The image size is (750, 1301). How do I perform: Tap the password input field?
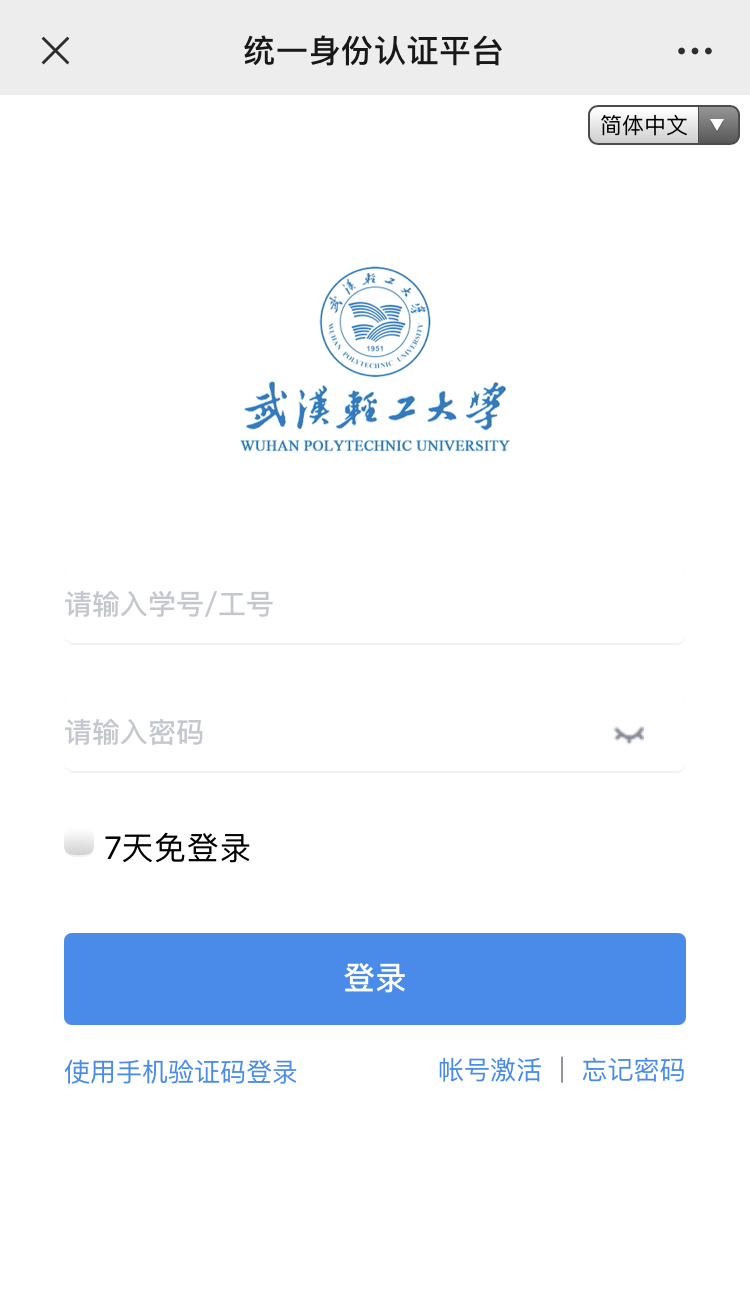[330, 733]
